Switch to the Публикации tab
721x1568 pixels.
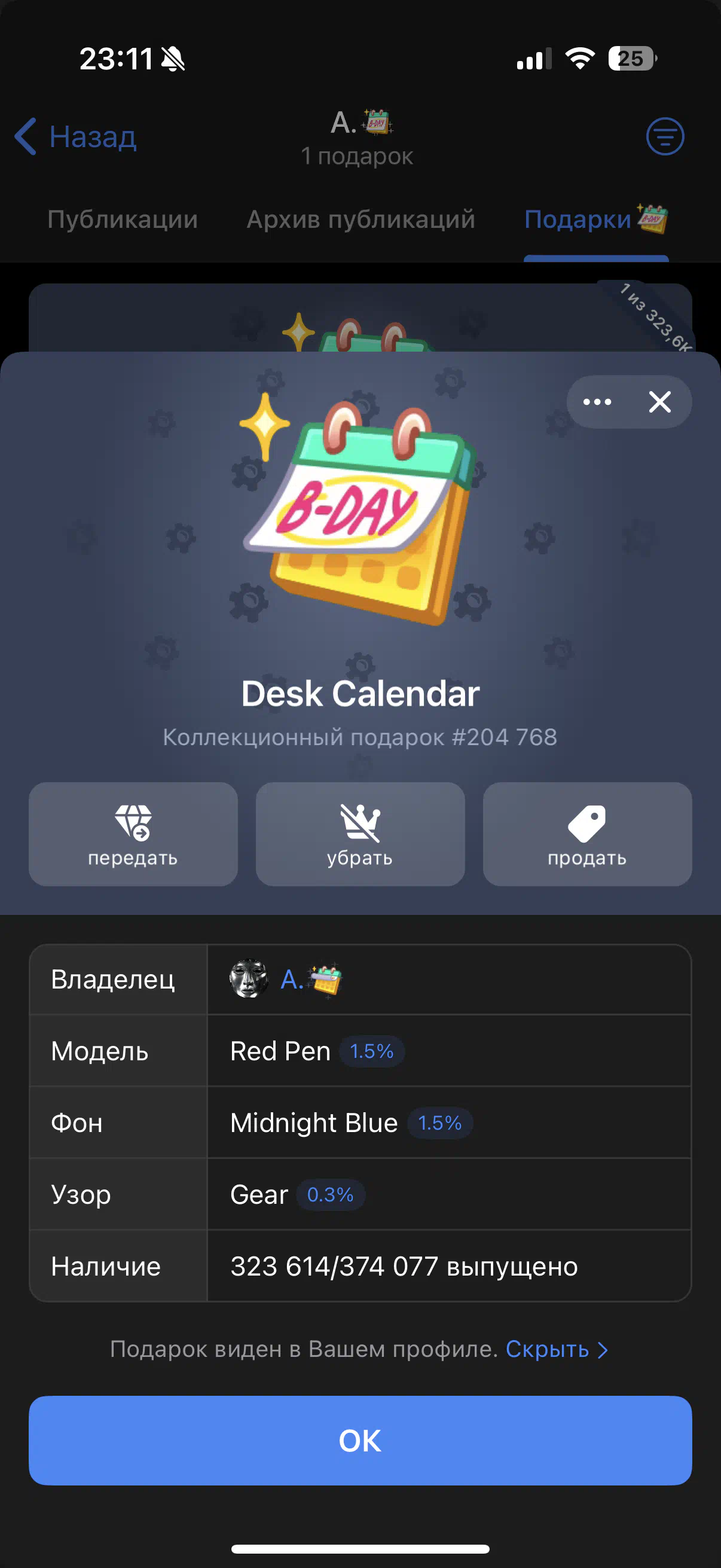coord(123,219)
